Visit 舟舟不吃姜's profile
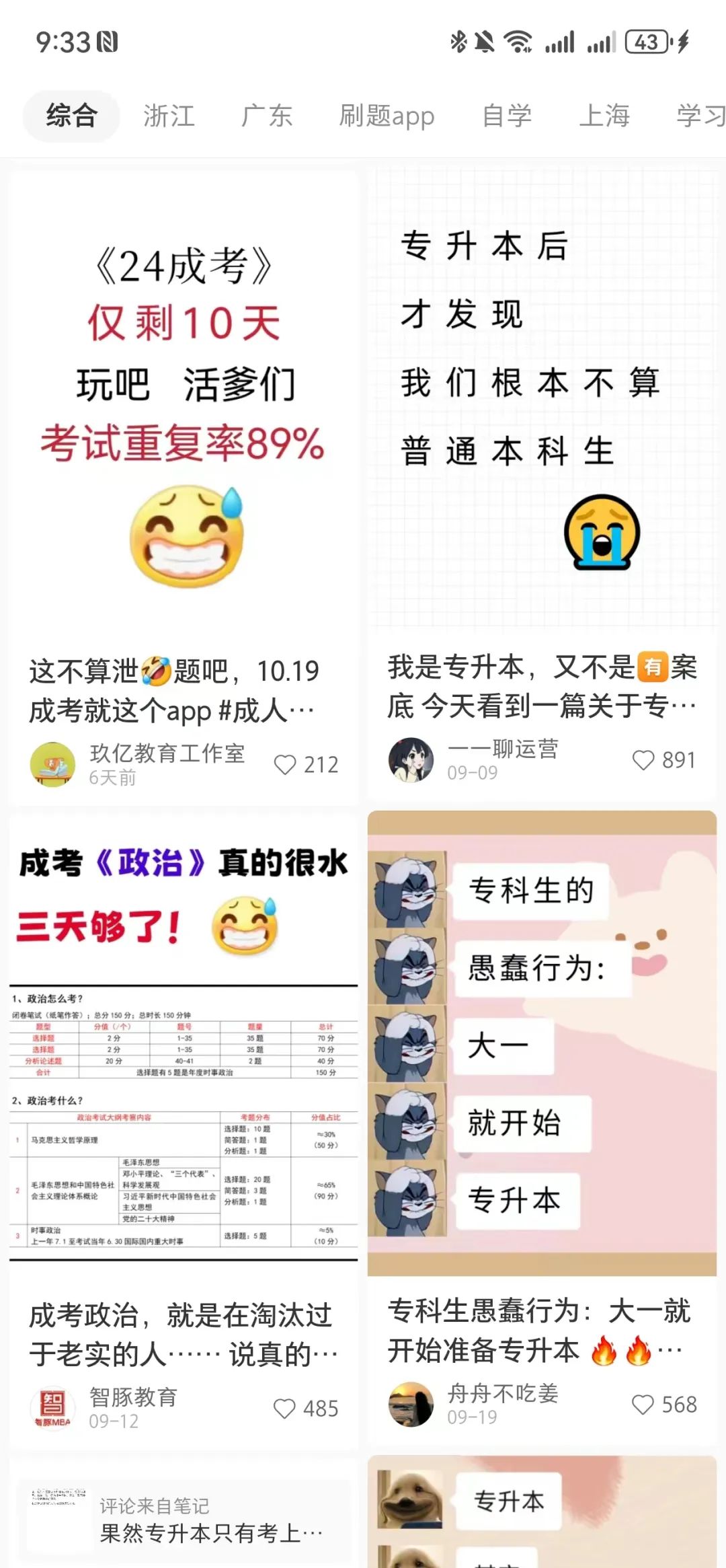 click(411, 1405)
